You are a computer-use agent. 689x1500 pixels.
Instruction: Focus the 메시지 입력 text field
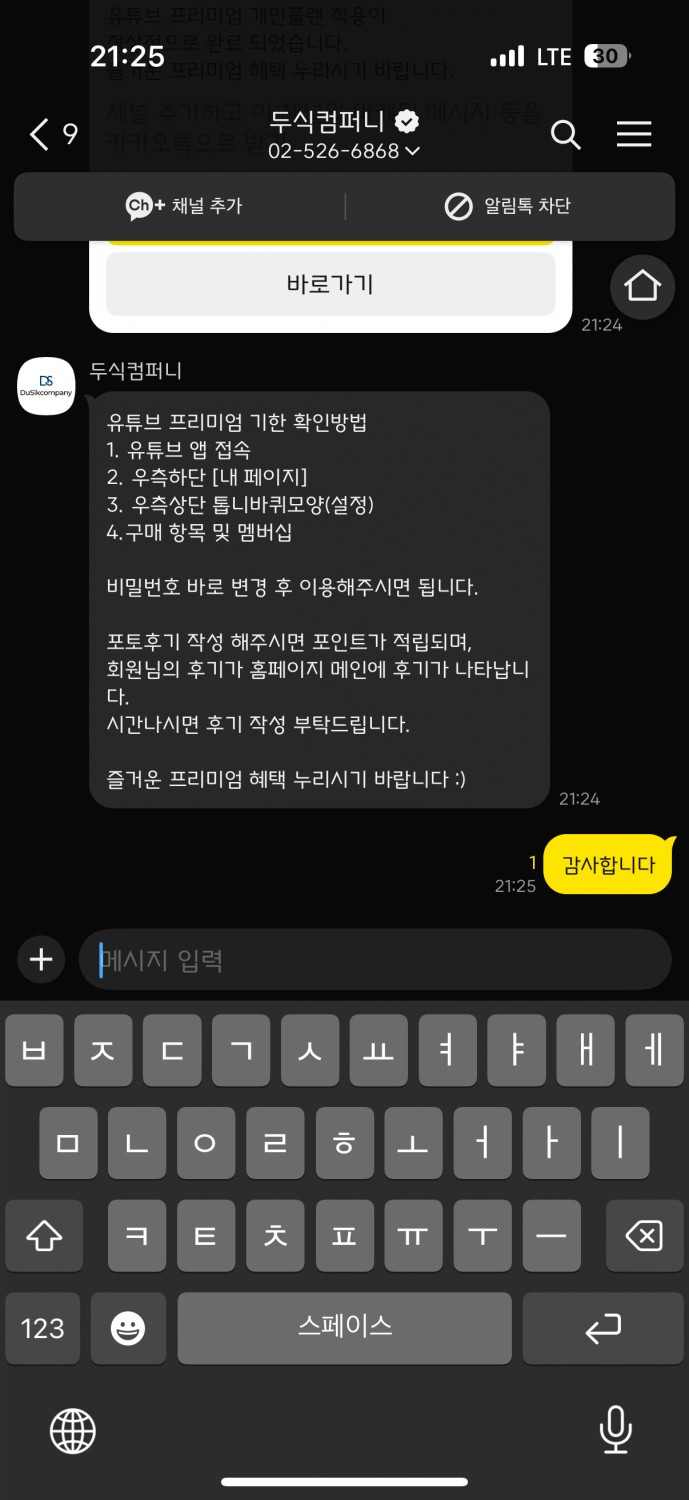point(375,960)
